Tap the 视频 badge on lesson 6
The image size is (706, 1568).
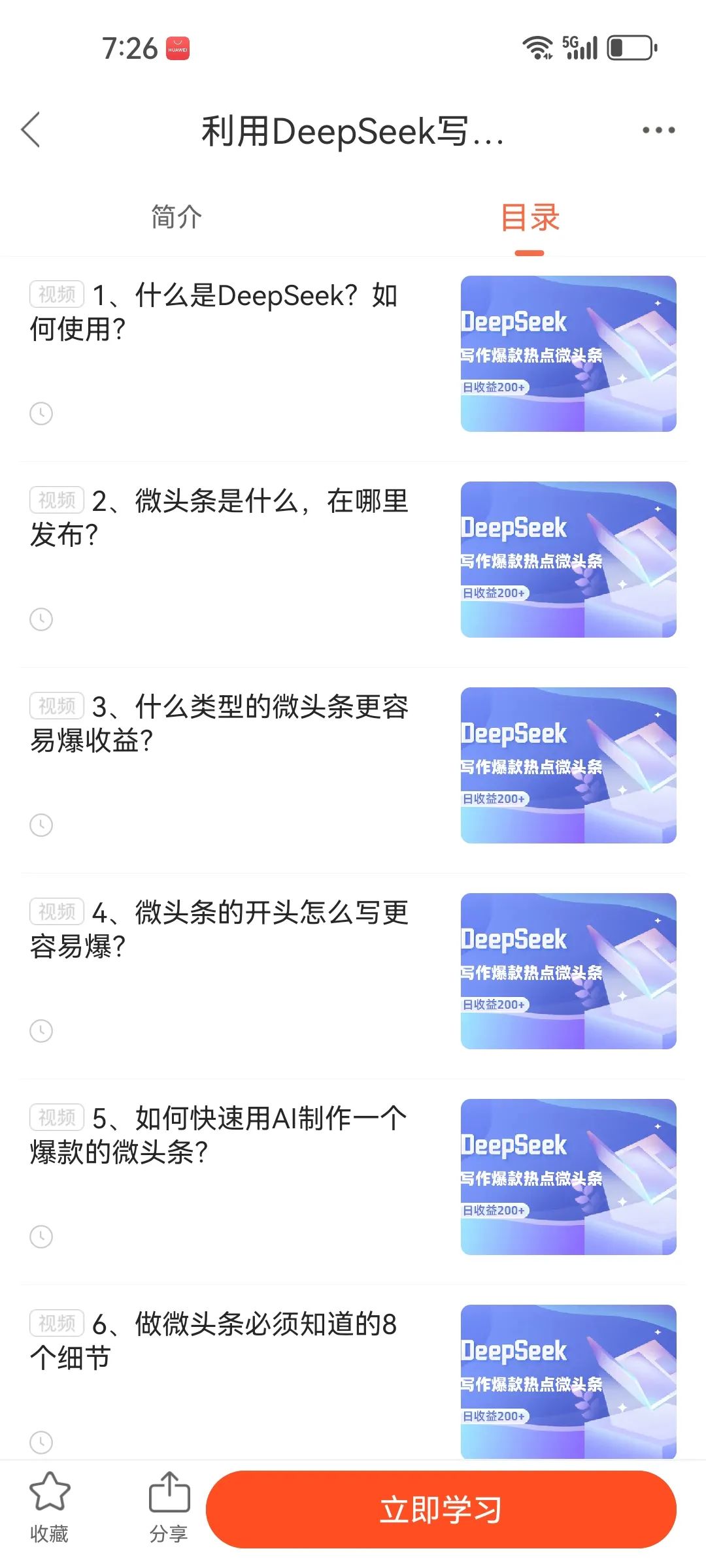pos(58,1322)
